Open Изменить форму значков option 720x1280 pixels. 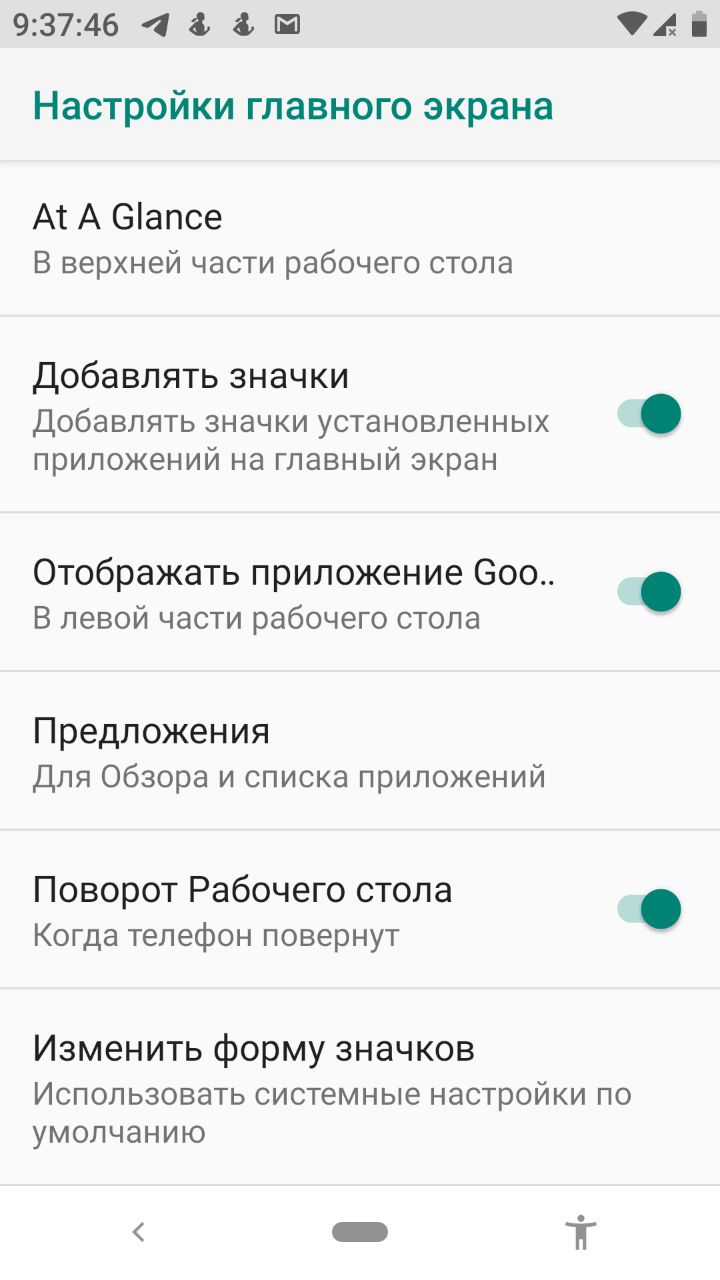click(x=360, y=1088)
